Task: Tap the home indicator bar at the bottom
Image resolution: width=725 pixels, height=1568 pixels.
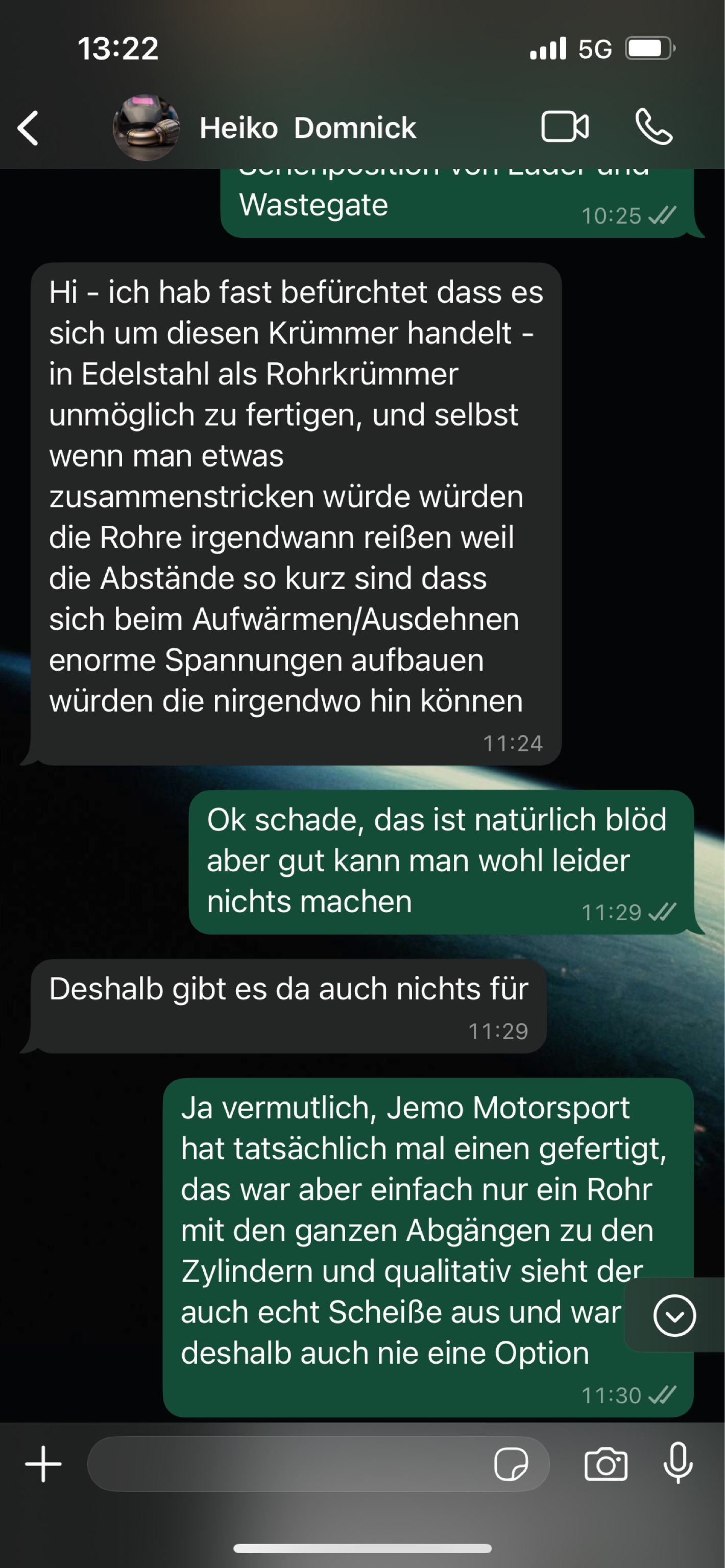Action: click(362, 1548)
